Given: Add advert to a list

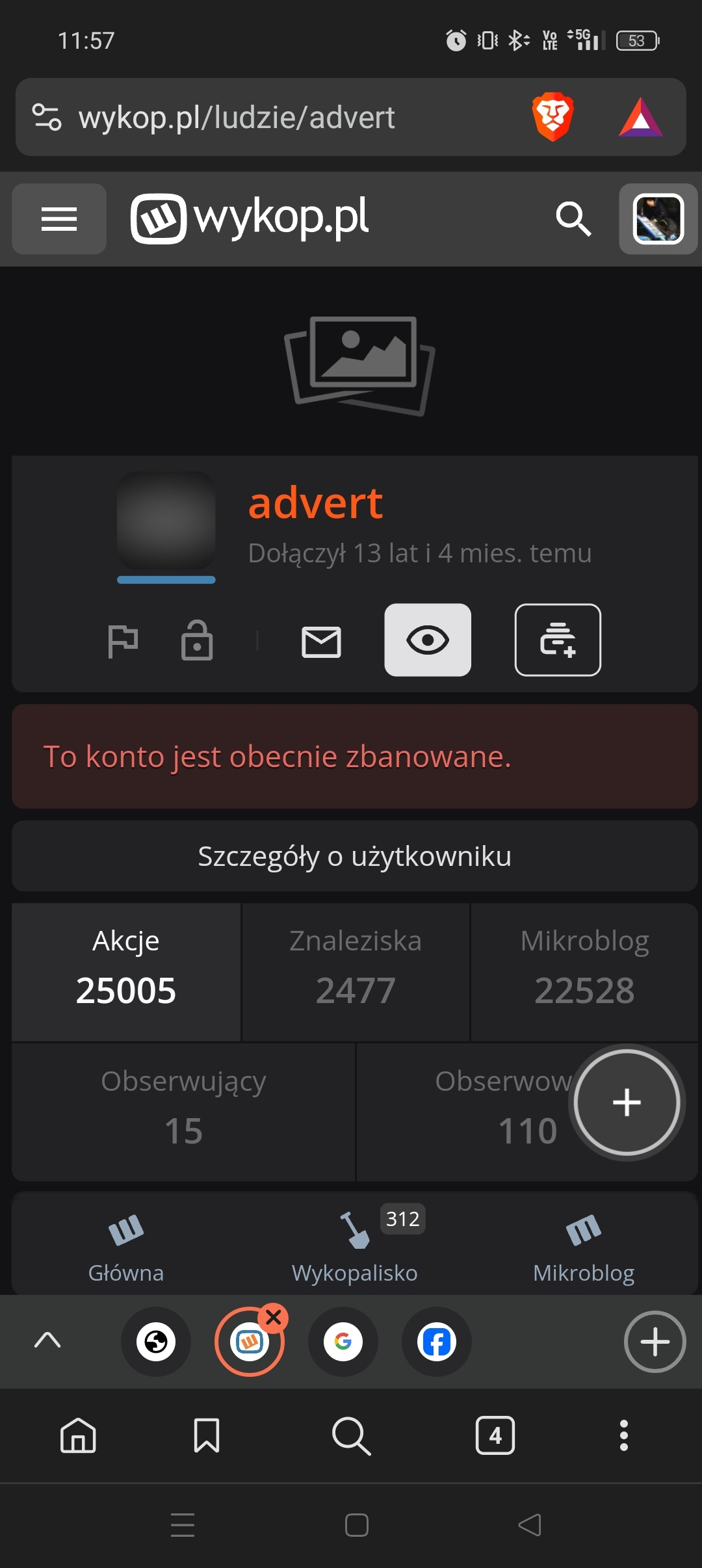Looking at the screenshot, I should click(558, 640).
